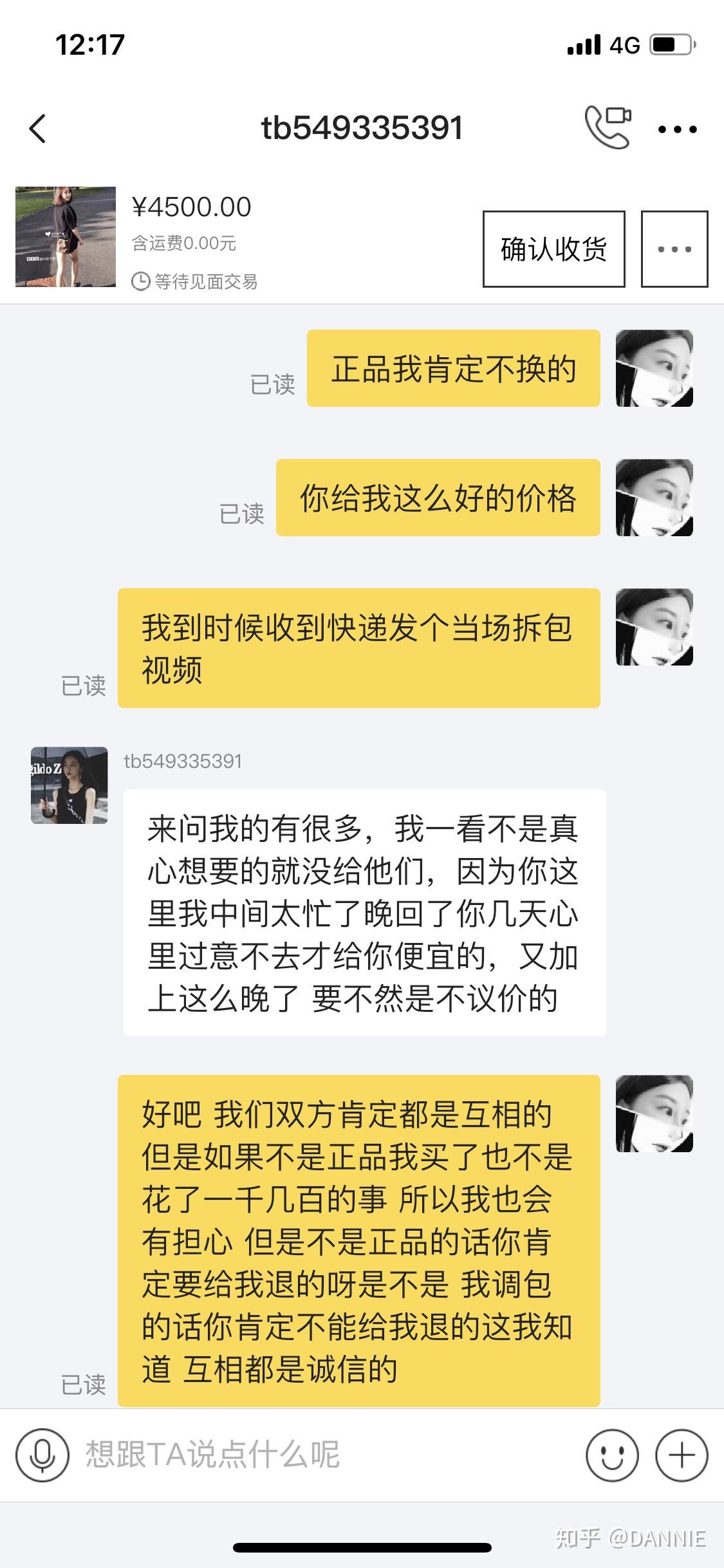Screen dimensions: 724x1568
Task: Open more order options beside 确认收货
Action: tap(674, 249)
